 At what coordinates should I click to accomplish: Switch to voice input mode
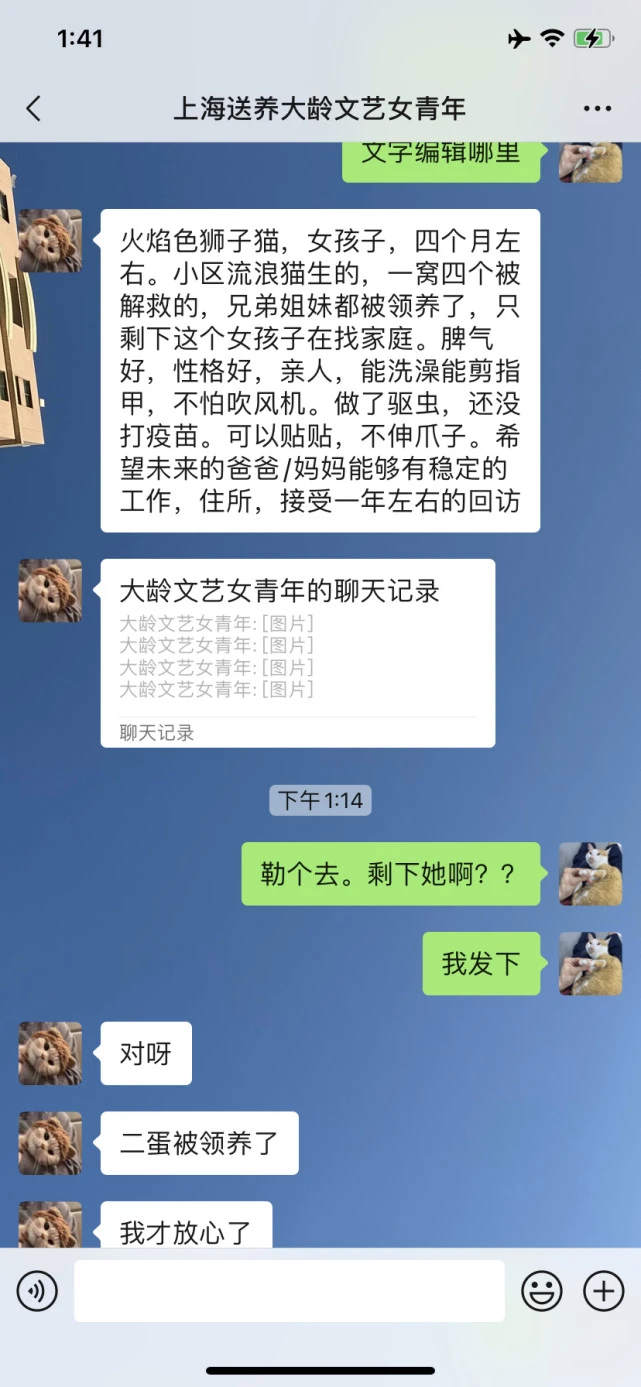point(37,1291)
